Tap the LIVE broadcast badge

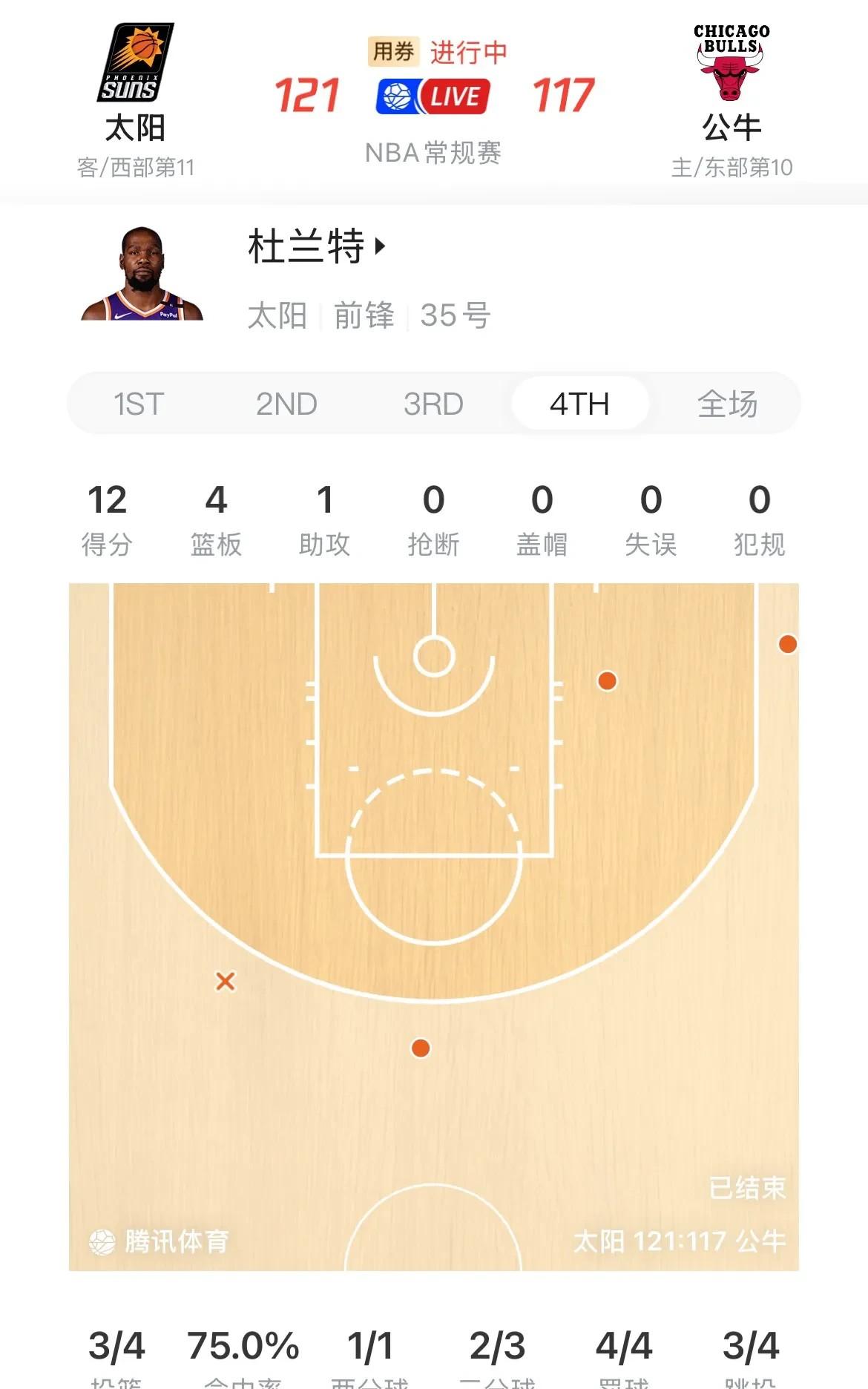click(x=433, y=96)
